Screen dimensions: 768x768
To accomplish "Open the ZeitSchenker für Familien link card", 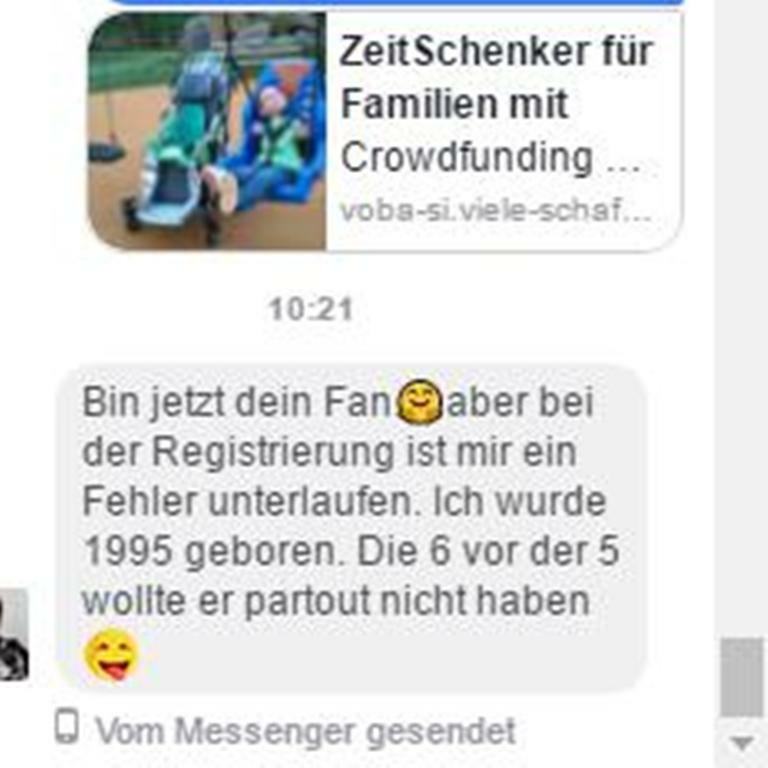I will click(x=497, y=130).
